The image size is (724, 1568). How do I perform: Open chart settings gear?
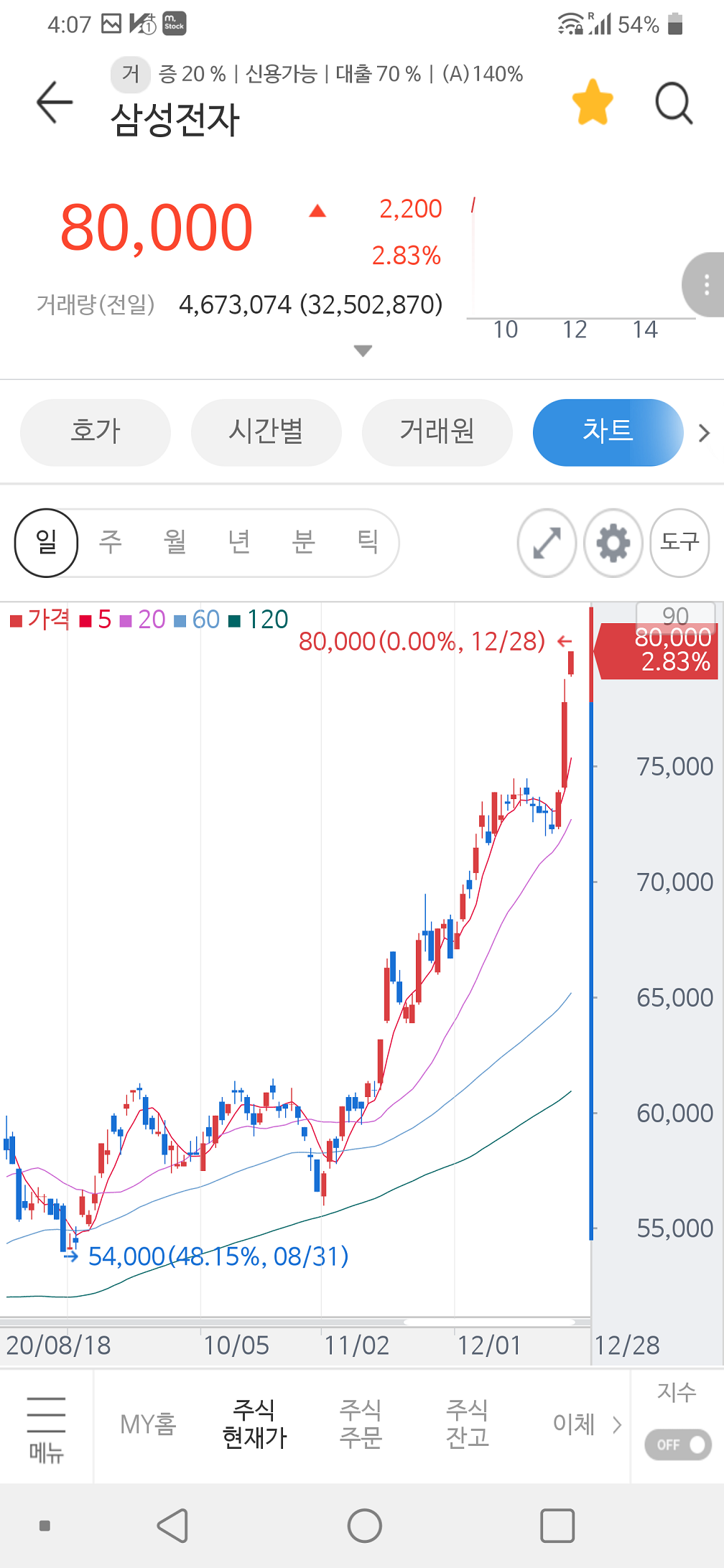613,543
